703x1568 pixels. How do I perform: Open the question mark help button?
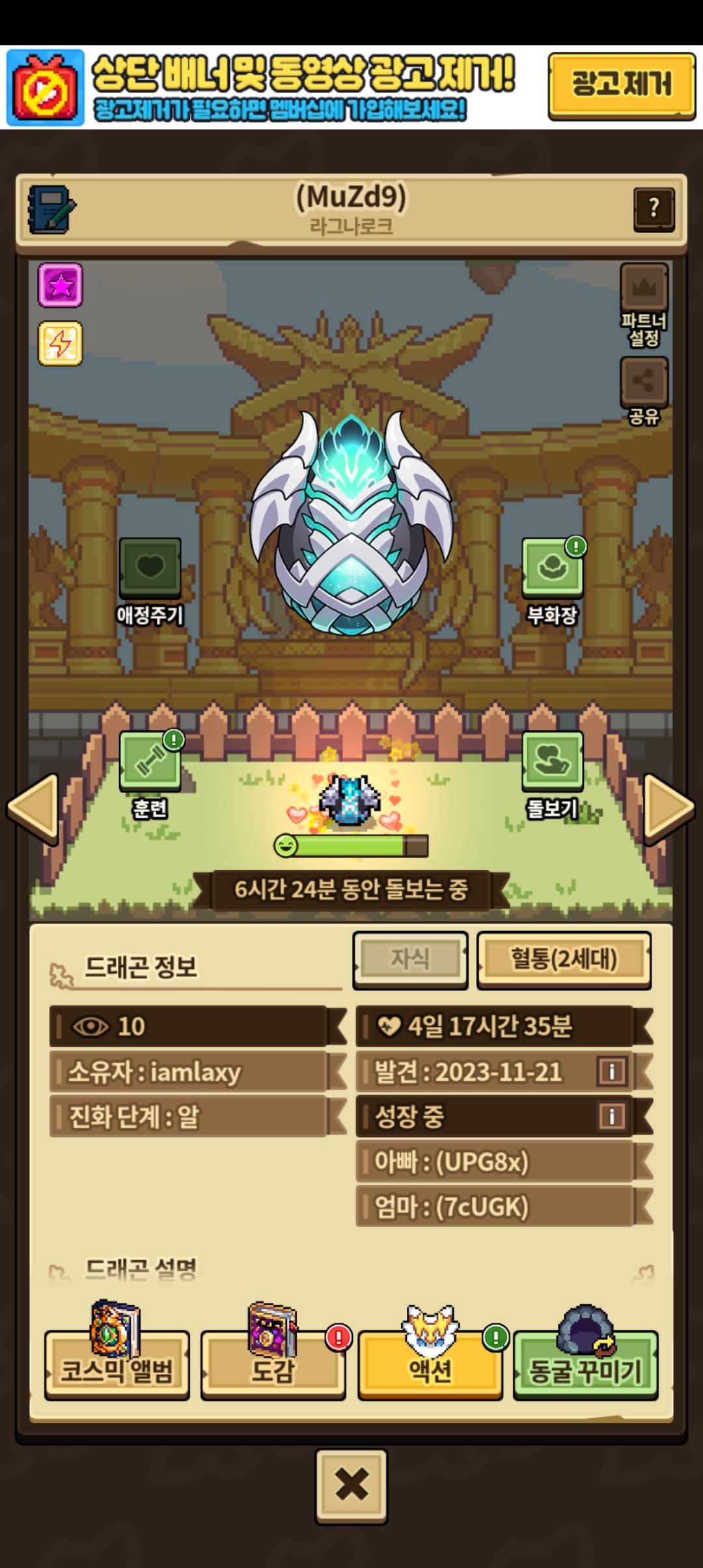[654, 209]
